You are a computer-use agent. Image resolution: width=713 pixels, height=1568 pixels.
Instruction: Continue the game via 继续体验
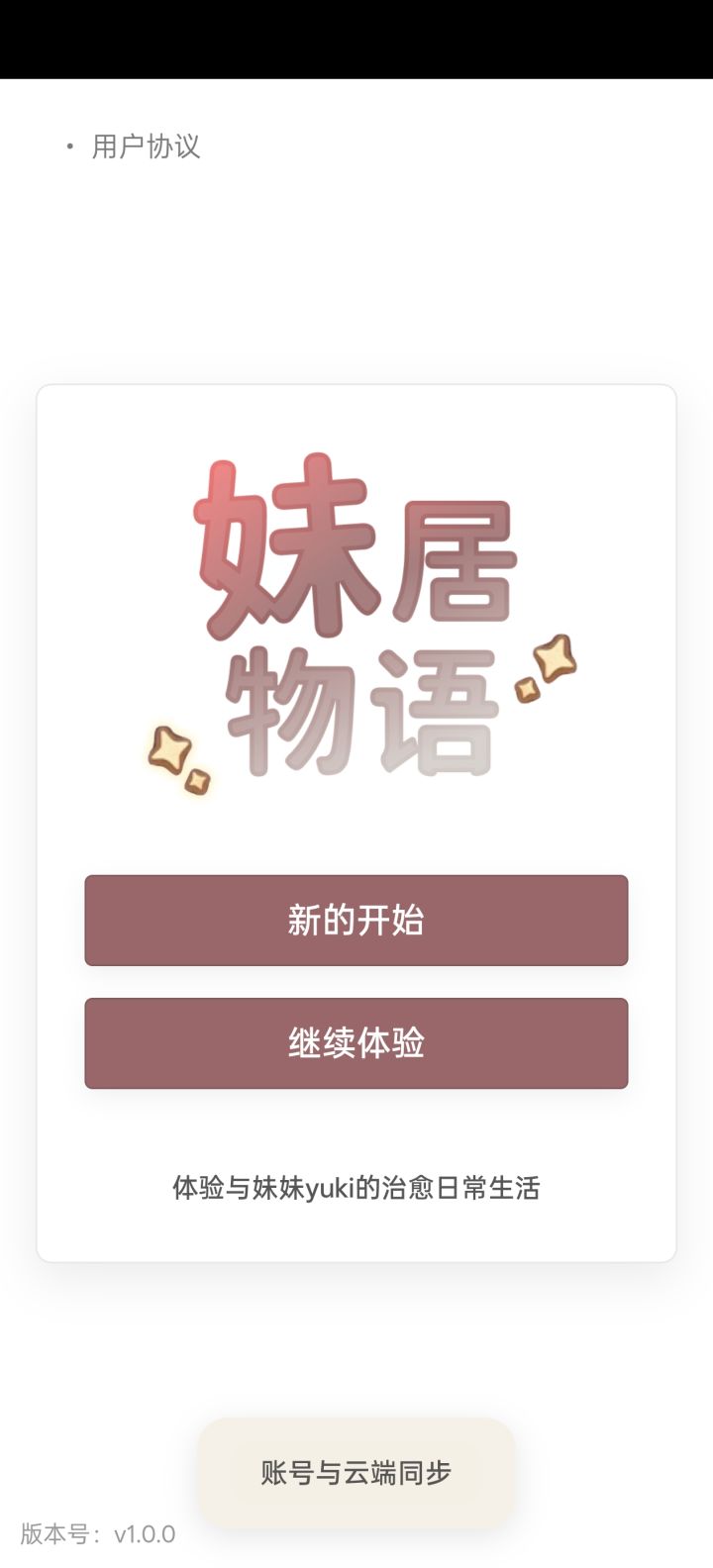point(356,1042)
